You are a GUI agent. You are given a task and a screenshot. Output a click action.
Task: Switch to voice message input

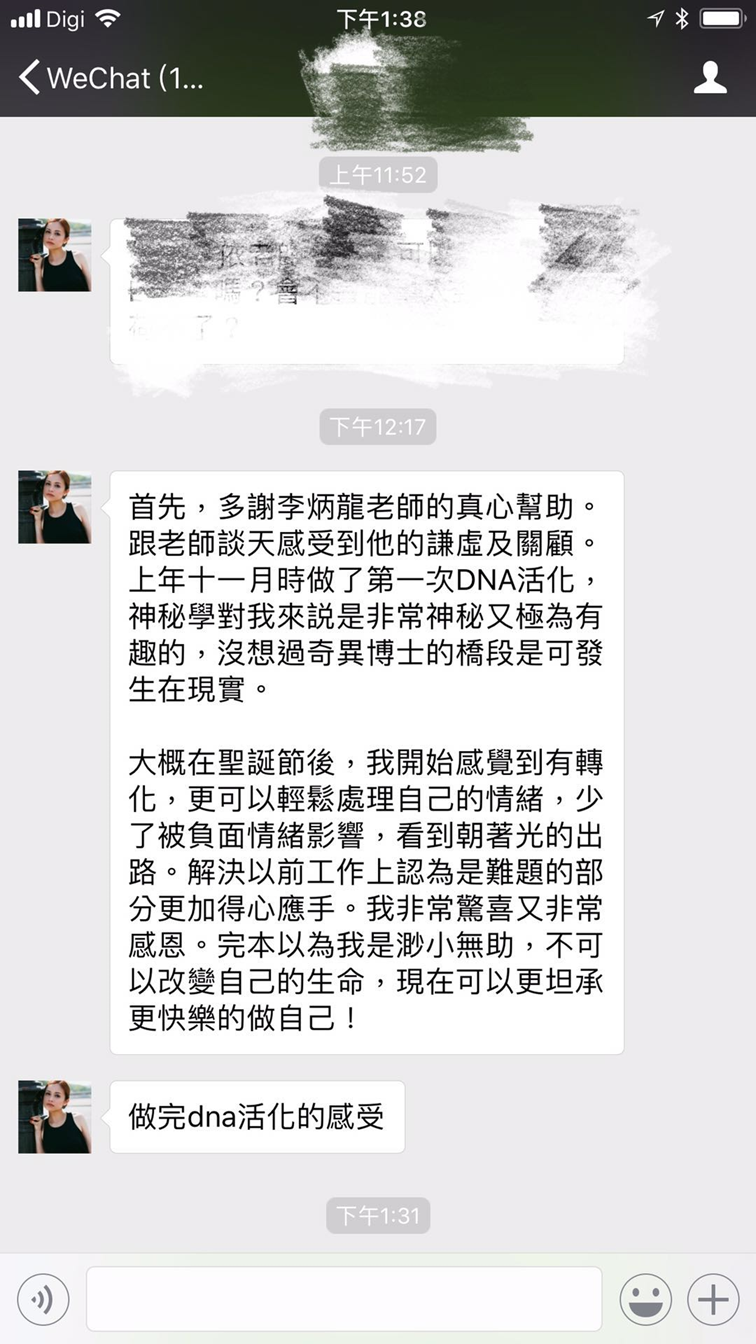(x=43, y=1299)
